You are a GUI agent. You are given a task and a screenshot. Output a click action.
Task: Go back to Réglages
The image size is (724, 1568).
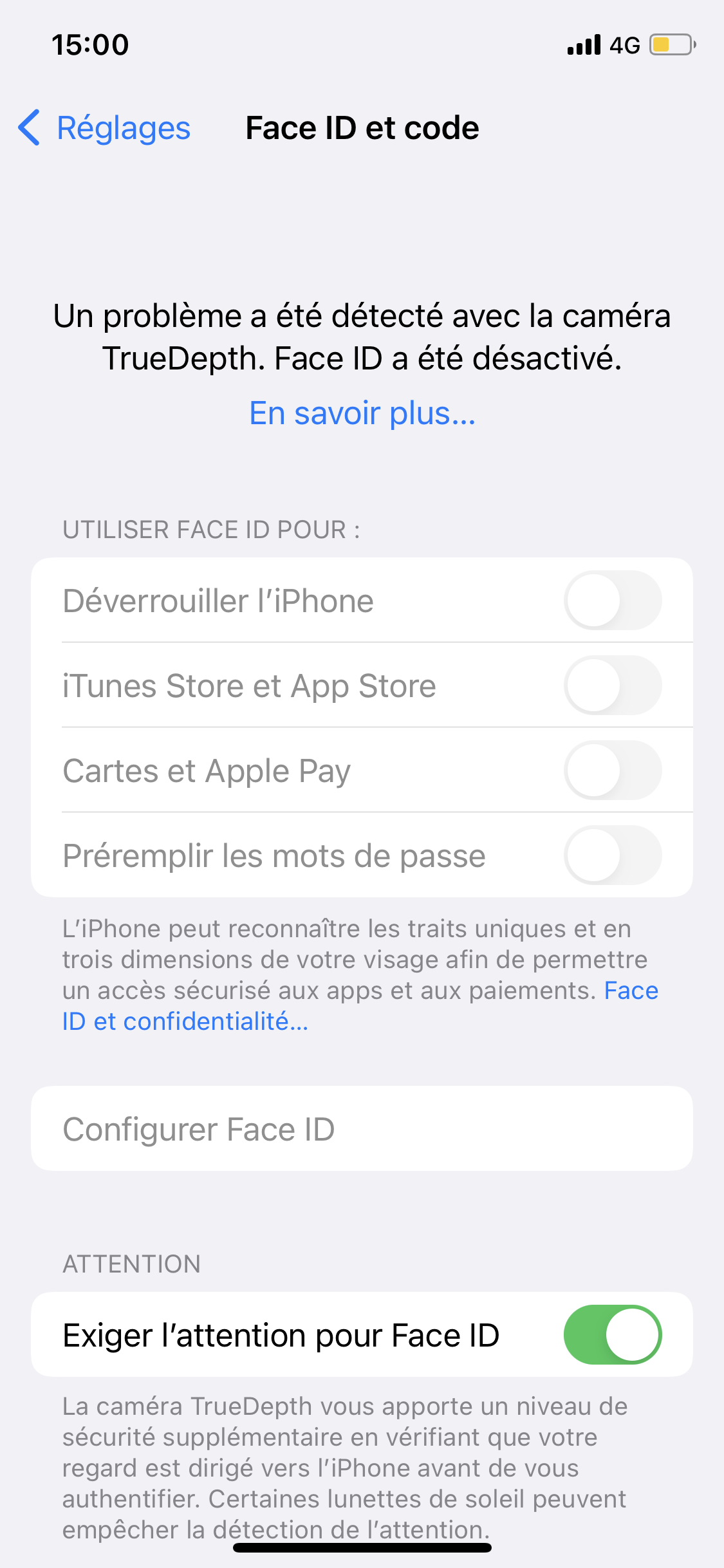[104, 127]
